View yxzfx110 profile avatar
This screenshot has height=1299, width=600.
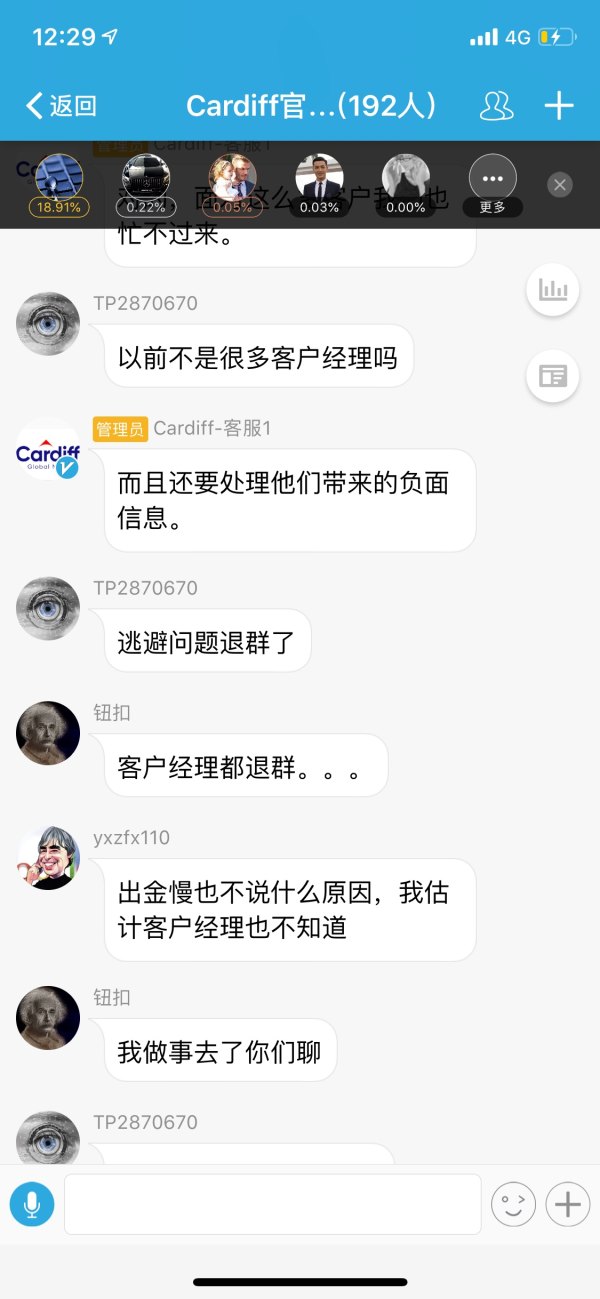coord(48,858)
